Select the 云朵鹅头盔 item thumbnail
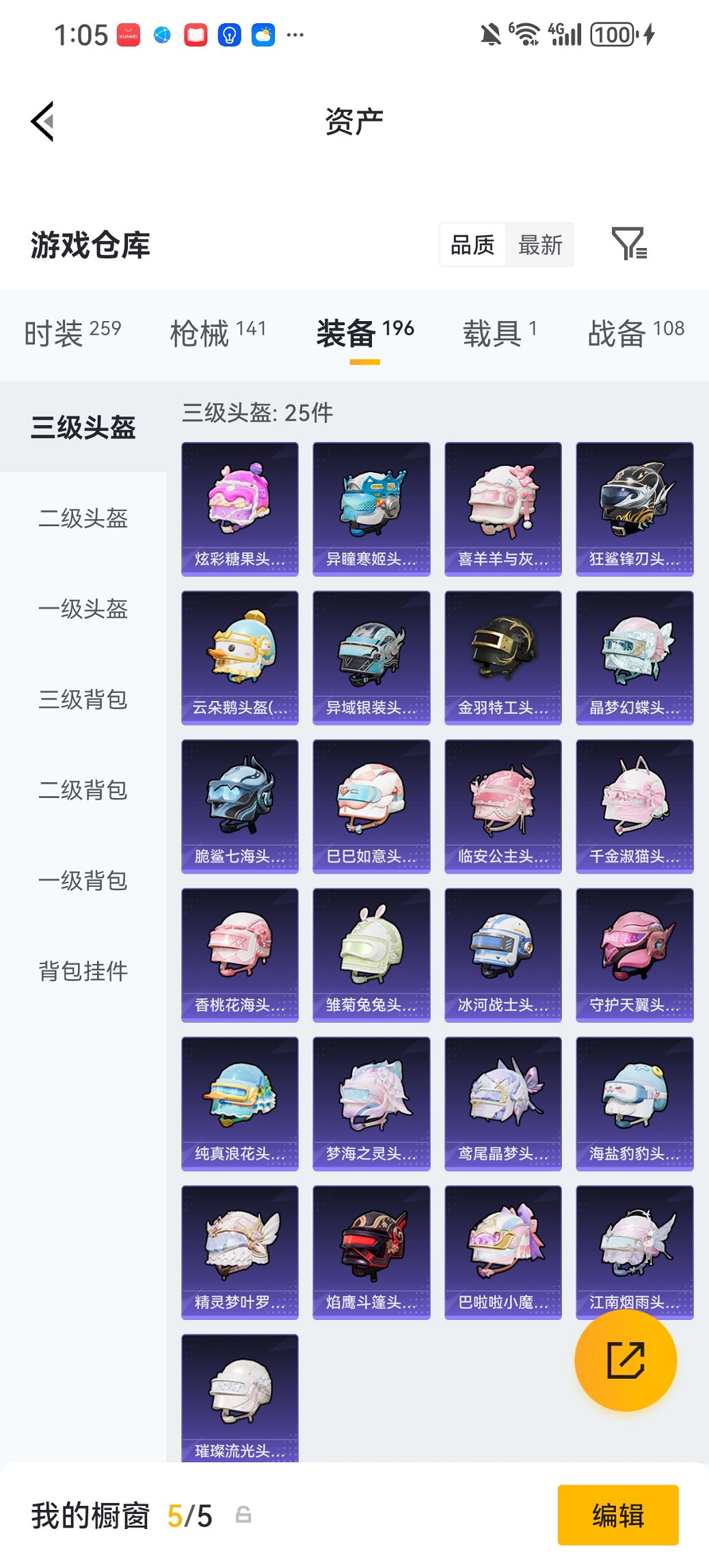Image resolution: width=709 pixels, height=1568 pixels. tap(240, 652)
